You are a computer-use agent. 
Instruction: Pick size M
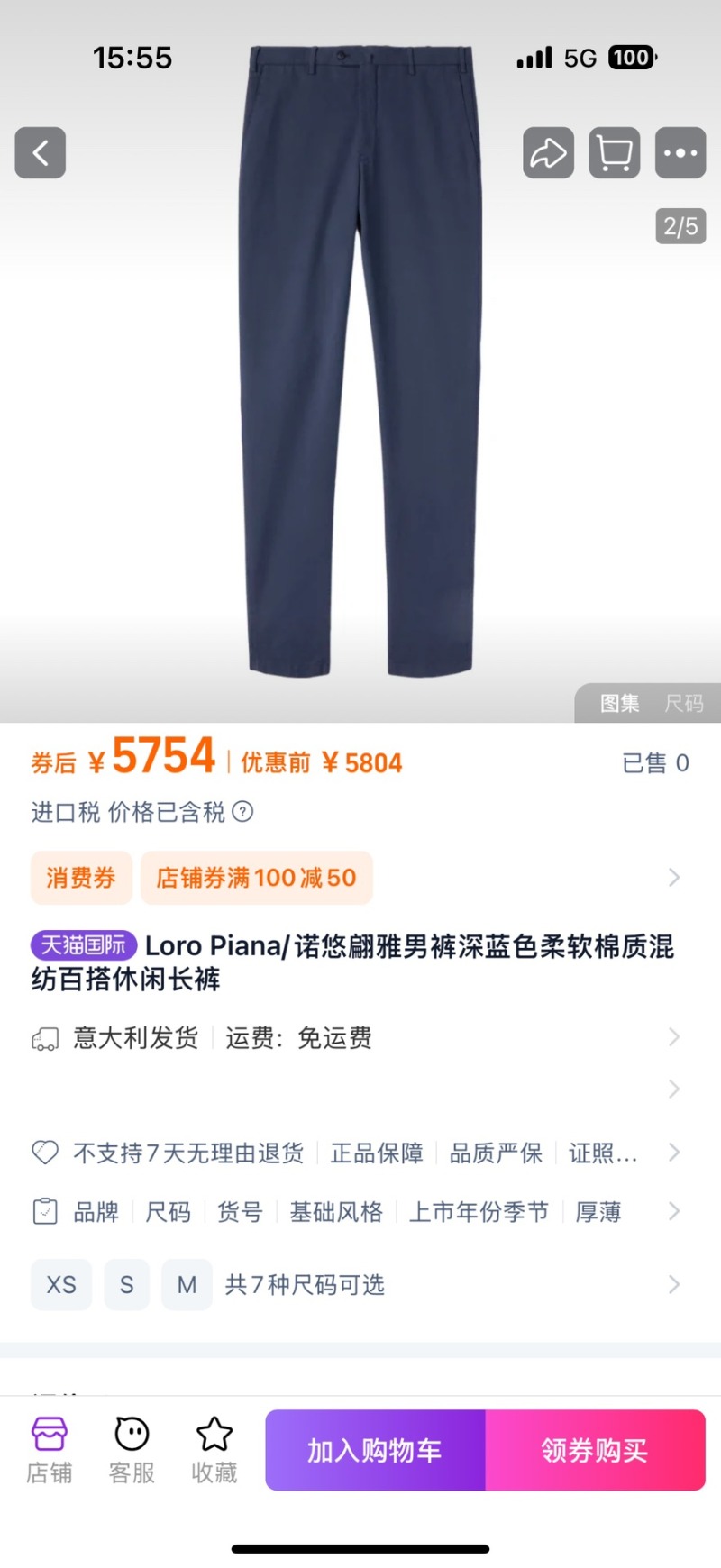click(187, 1284)
